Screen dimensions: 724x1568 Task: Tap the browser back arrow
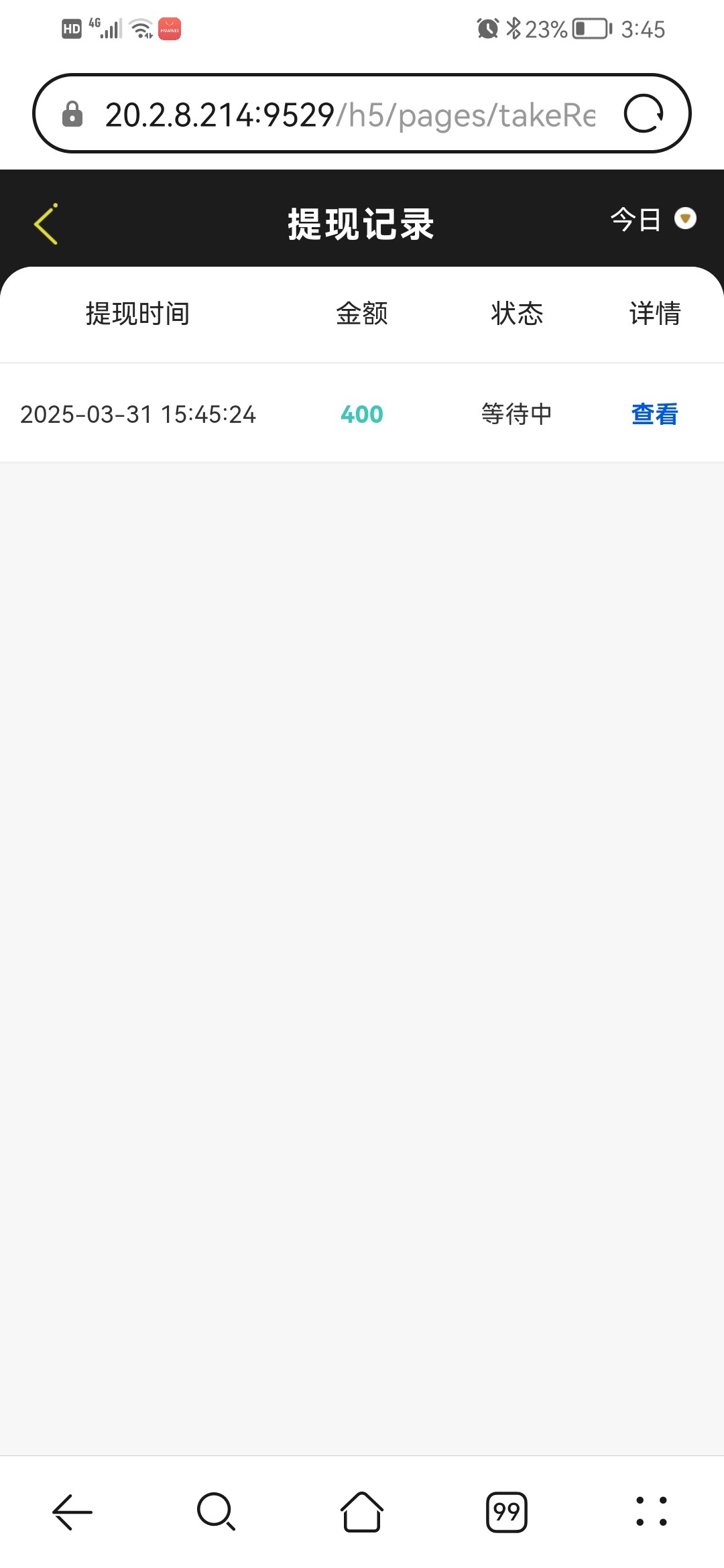pyautogui.click(x=72, y=1512)
